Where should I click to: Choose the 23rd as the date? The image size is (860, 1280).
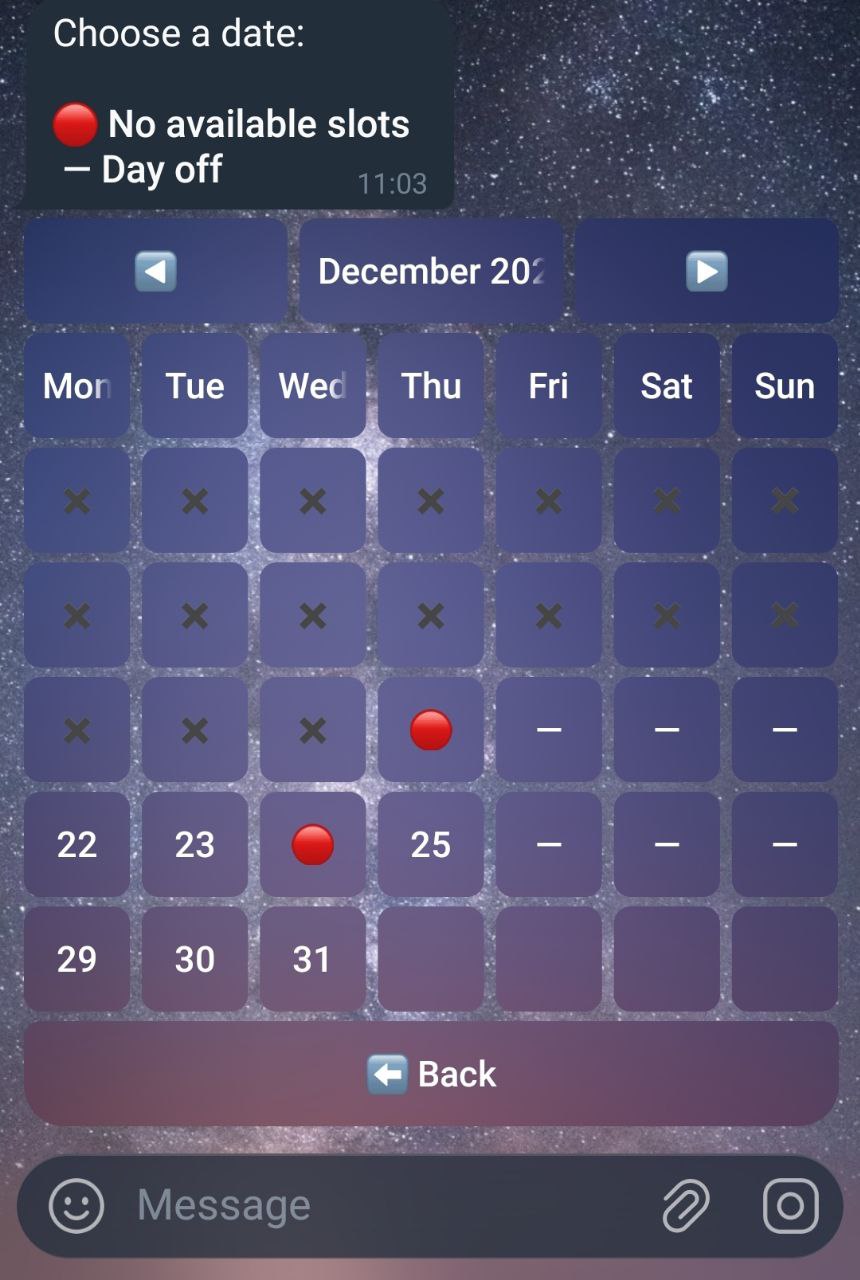pos(195,845)
